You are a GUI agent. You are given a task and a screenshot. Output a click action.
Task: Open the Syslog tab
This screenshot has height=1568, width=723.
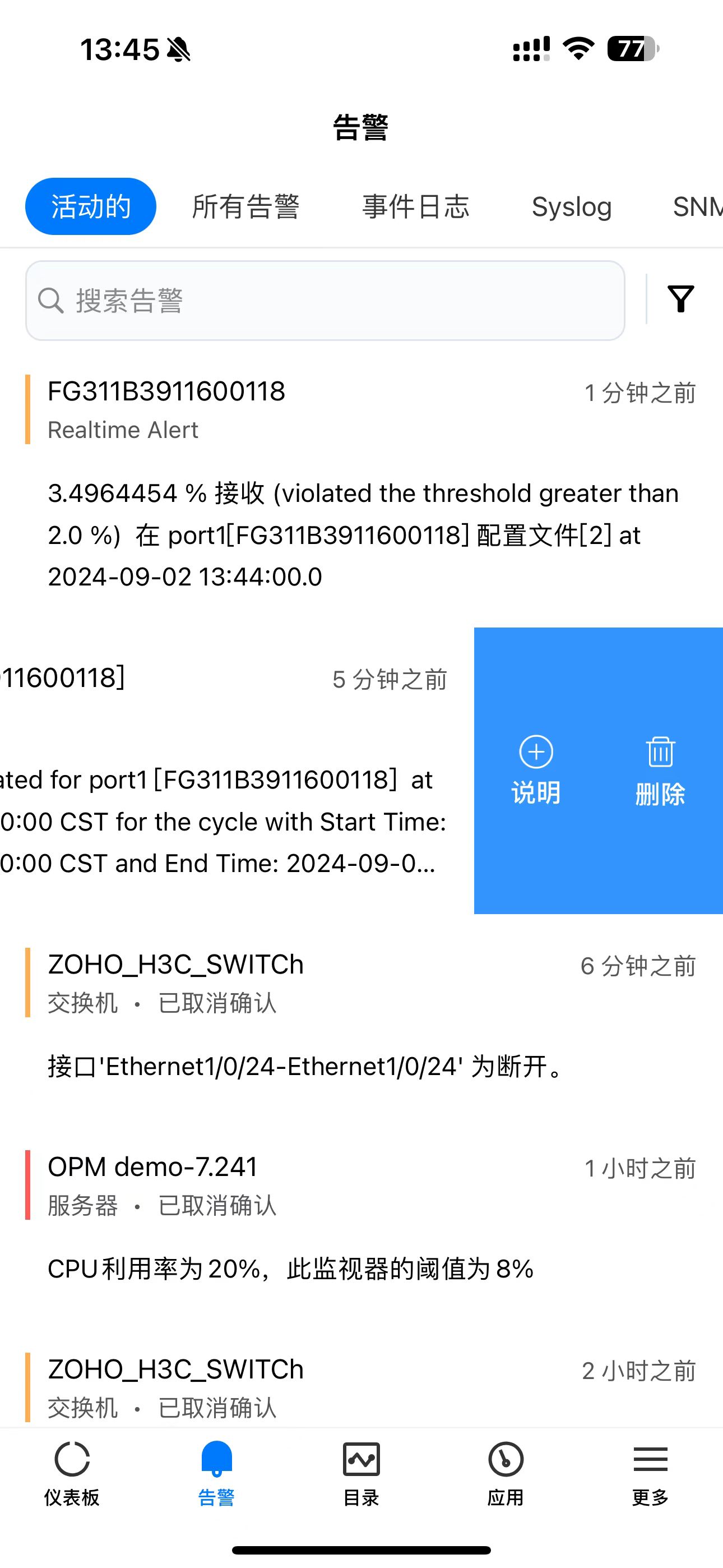[x=572, y=206]
